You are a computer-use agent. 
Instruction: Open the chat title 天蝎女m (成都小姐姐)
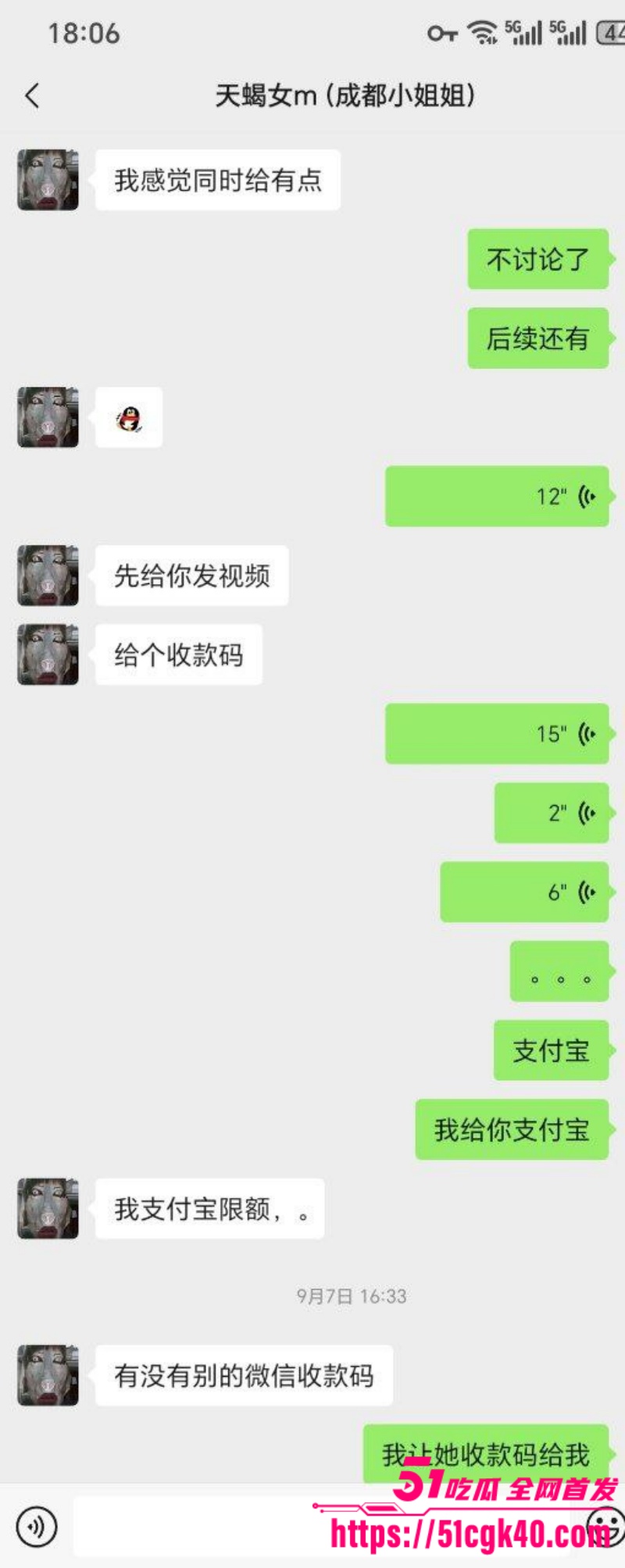tap(349, 94)
